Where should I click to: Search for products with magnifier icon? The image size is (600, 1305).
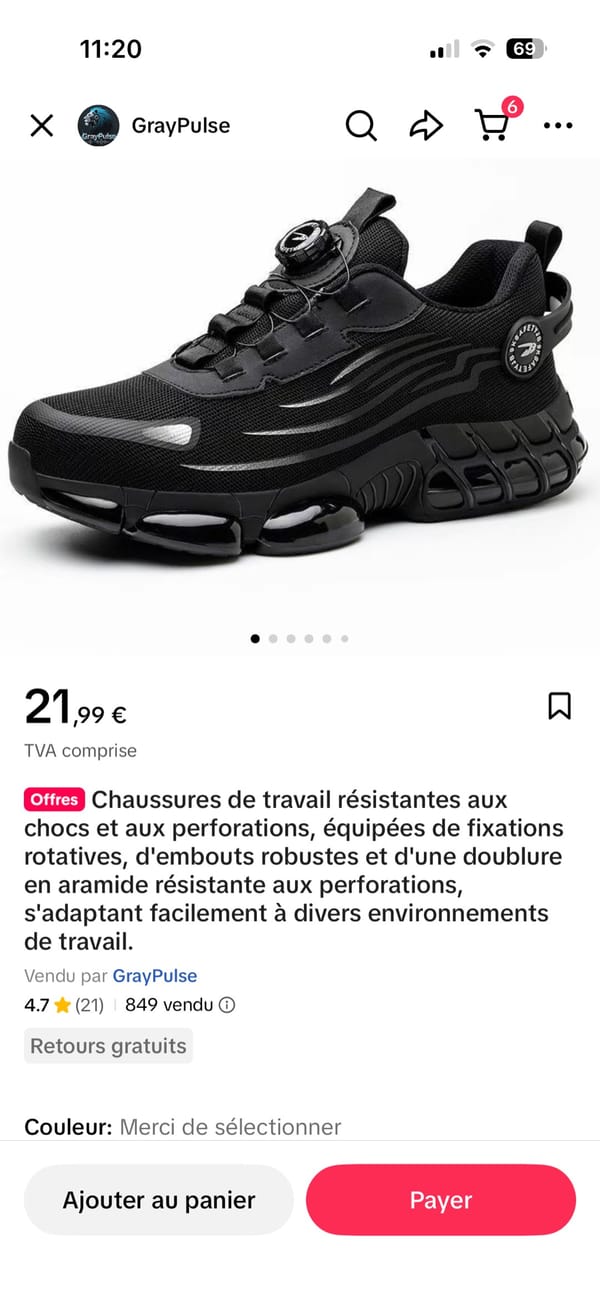tap(361, 126)
